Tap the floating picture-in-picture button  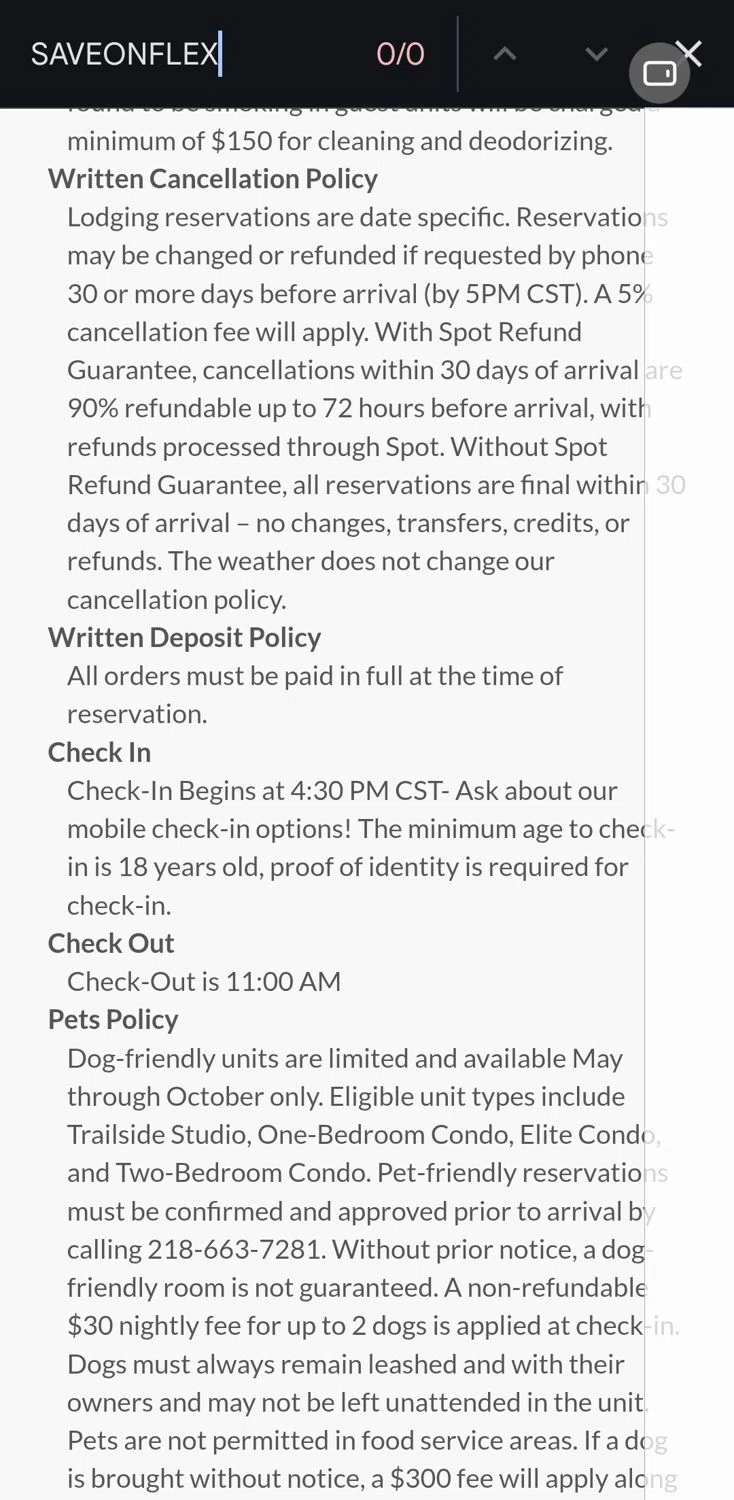(x=659, y=74)
